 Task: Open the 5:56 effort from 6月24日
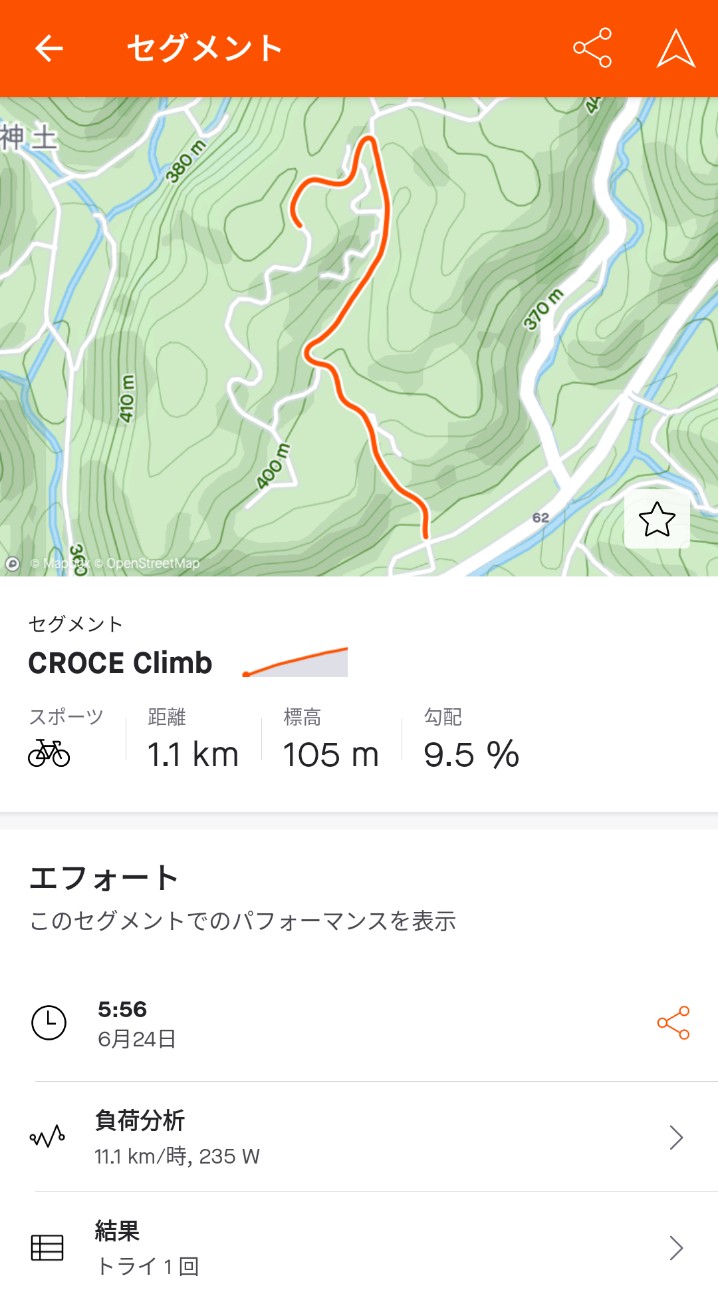click(x=300, y=1023)
